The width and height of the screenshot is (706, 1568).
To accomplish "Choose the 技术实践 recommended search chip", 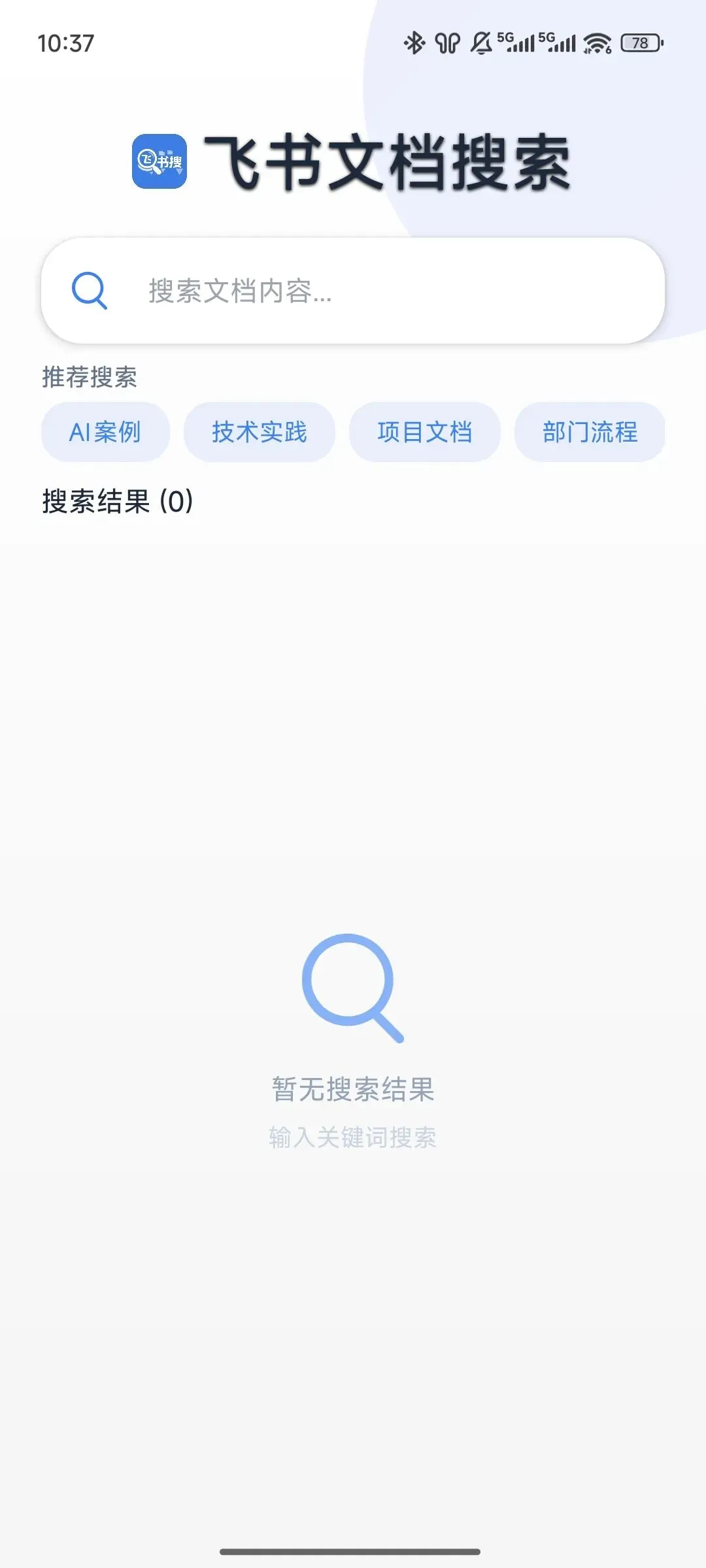I will point(260,432).
